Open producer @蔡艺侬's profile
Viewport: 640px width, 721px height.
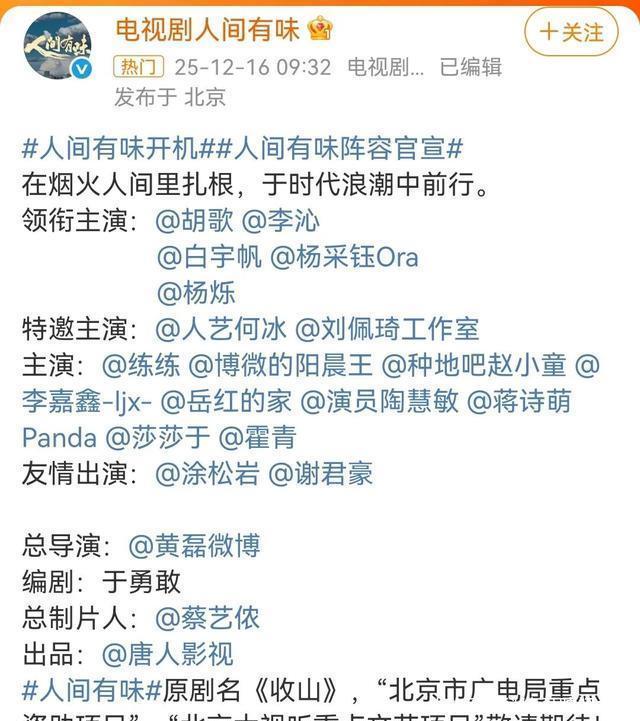(207, 618)
